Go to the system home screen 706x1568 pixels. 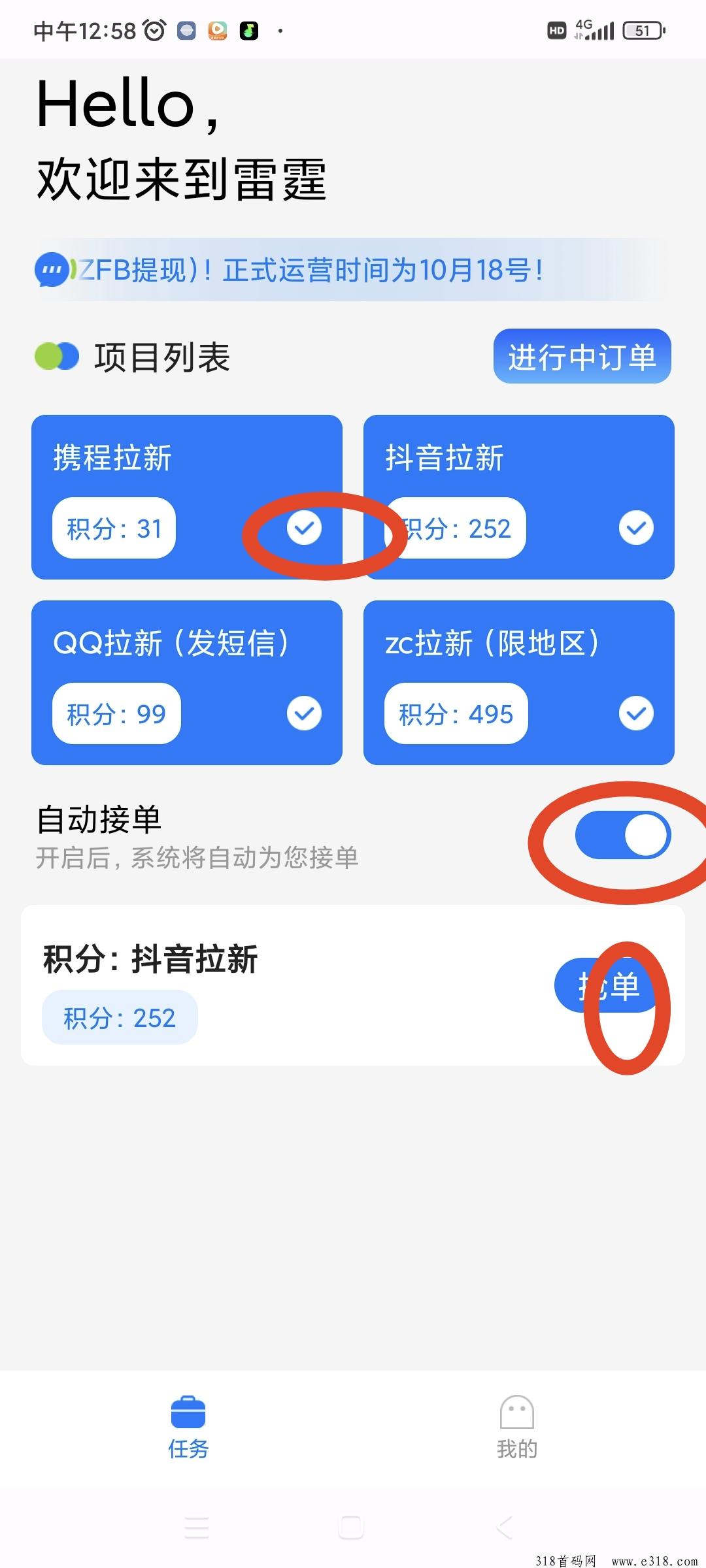click(351, 1527)
